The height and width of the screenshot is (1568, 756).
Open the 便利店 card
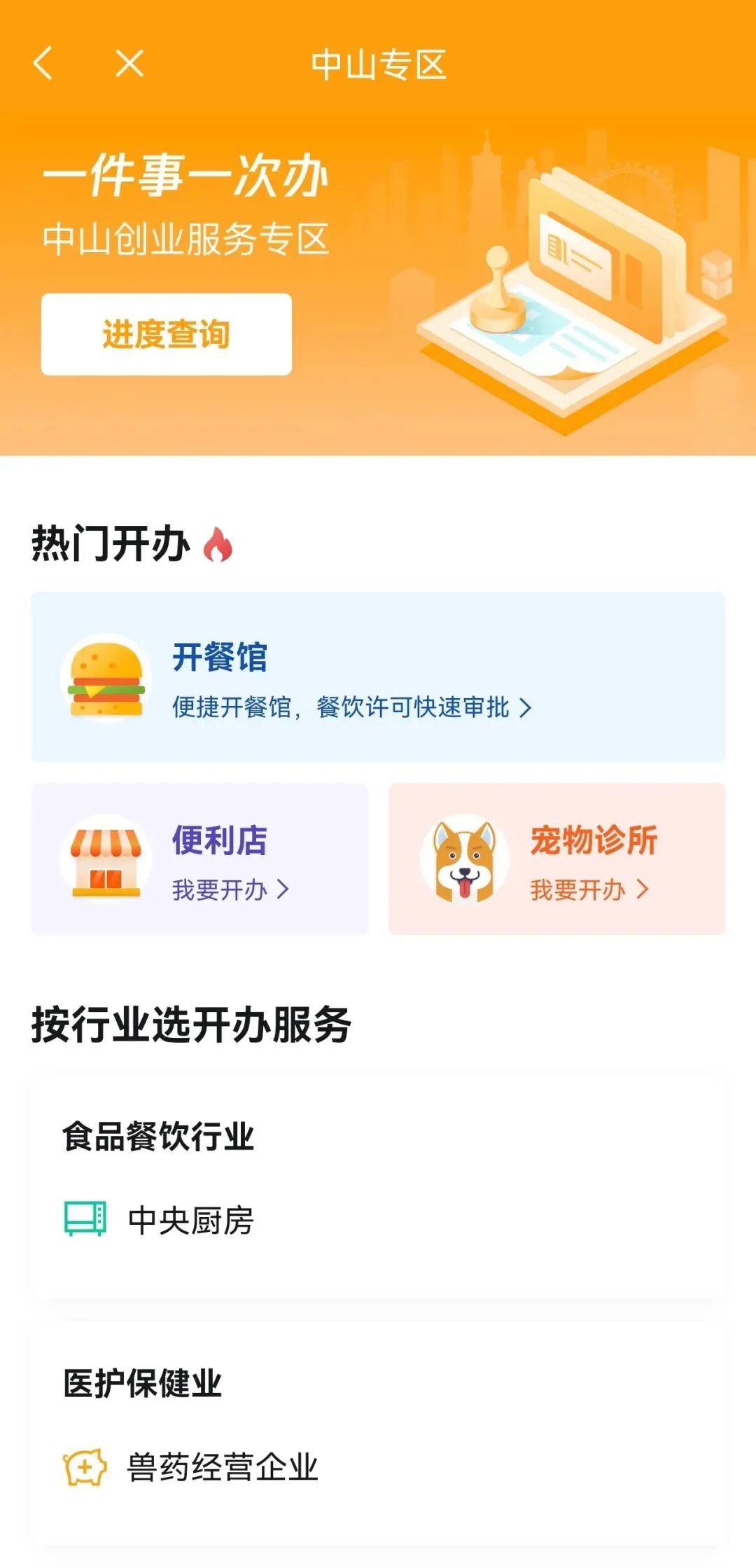(x=199, y=859)
